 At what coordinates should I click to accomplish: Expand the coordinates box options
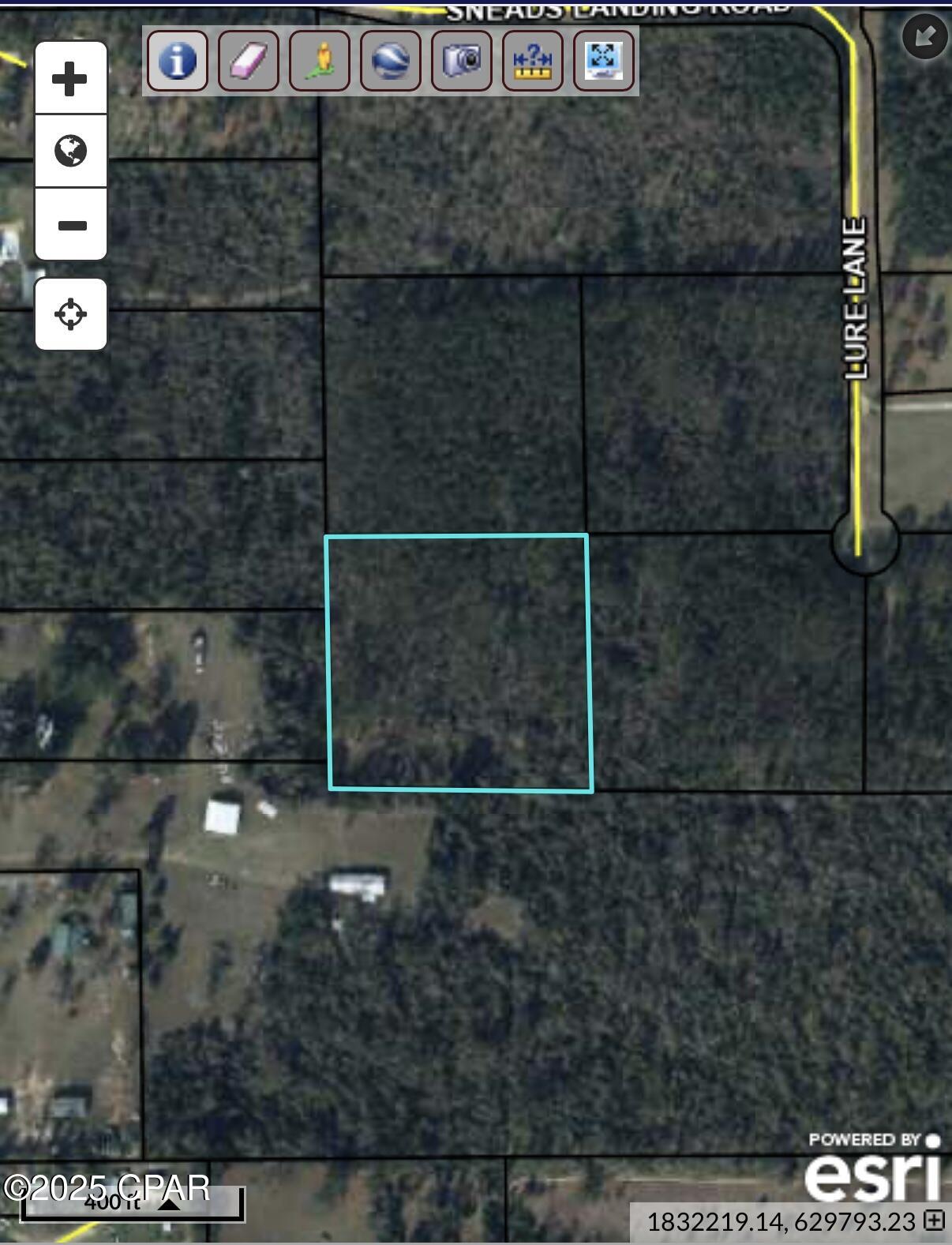[x=935, y=1221]
